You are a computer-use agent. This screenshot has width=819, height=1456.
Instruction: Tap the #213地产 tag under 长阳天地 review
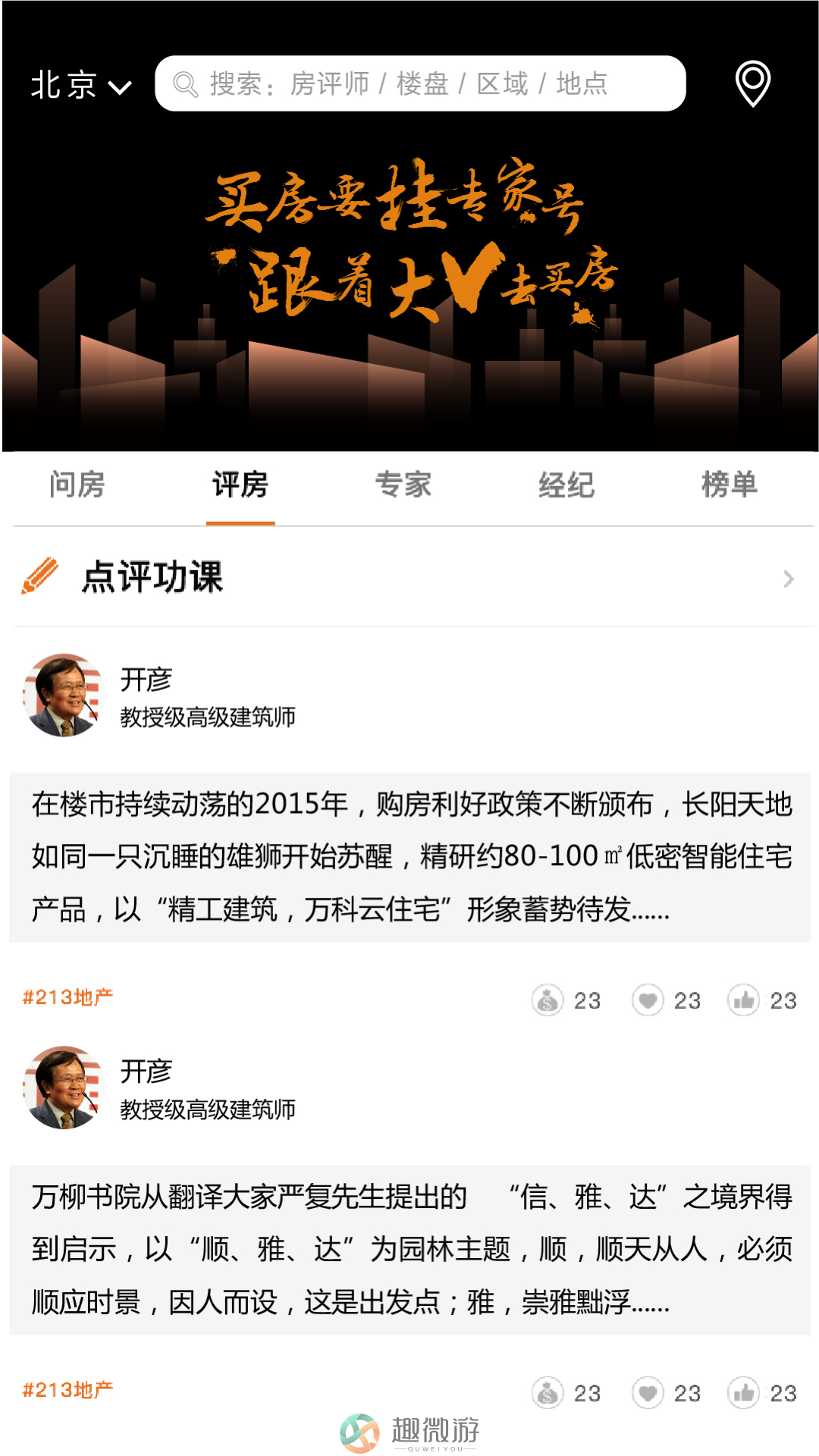(x=67, y=997)
